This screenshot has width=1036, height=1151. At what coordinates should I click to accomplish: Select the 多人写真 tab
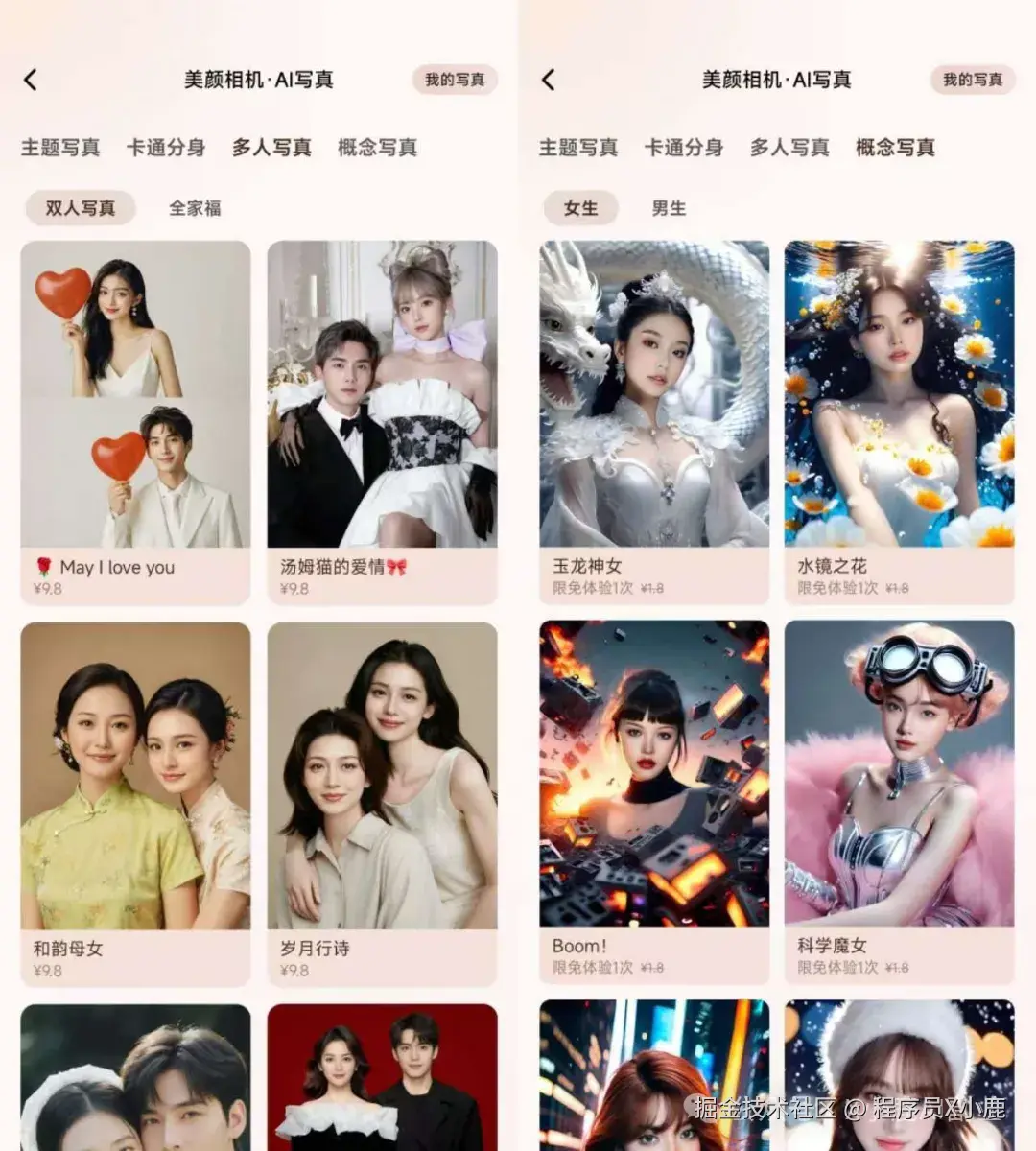pyautogui.click(x=271, y=148)
